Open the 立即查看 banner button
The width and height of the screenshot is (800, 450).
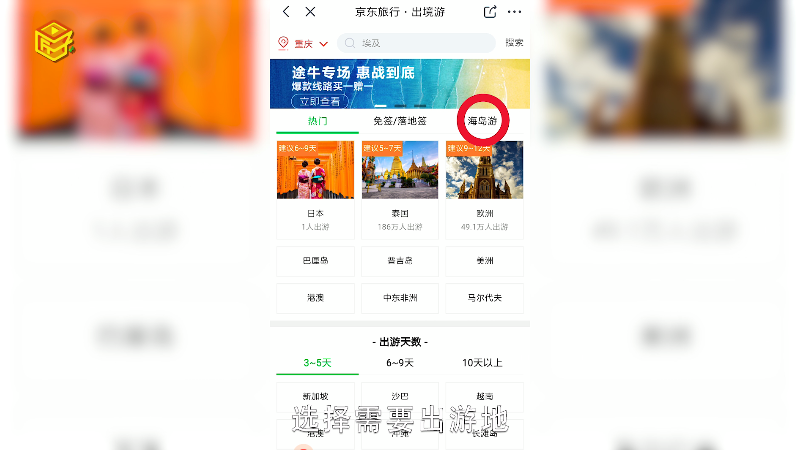click(320, 101)
